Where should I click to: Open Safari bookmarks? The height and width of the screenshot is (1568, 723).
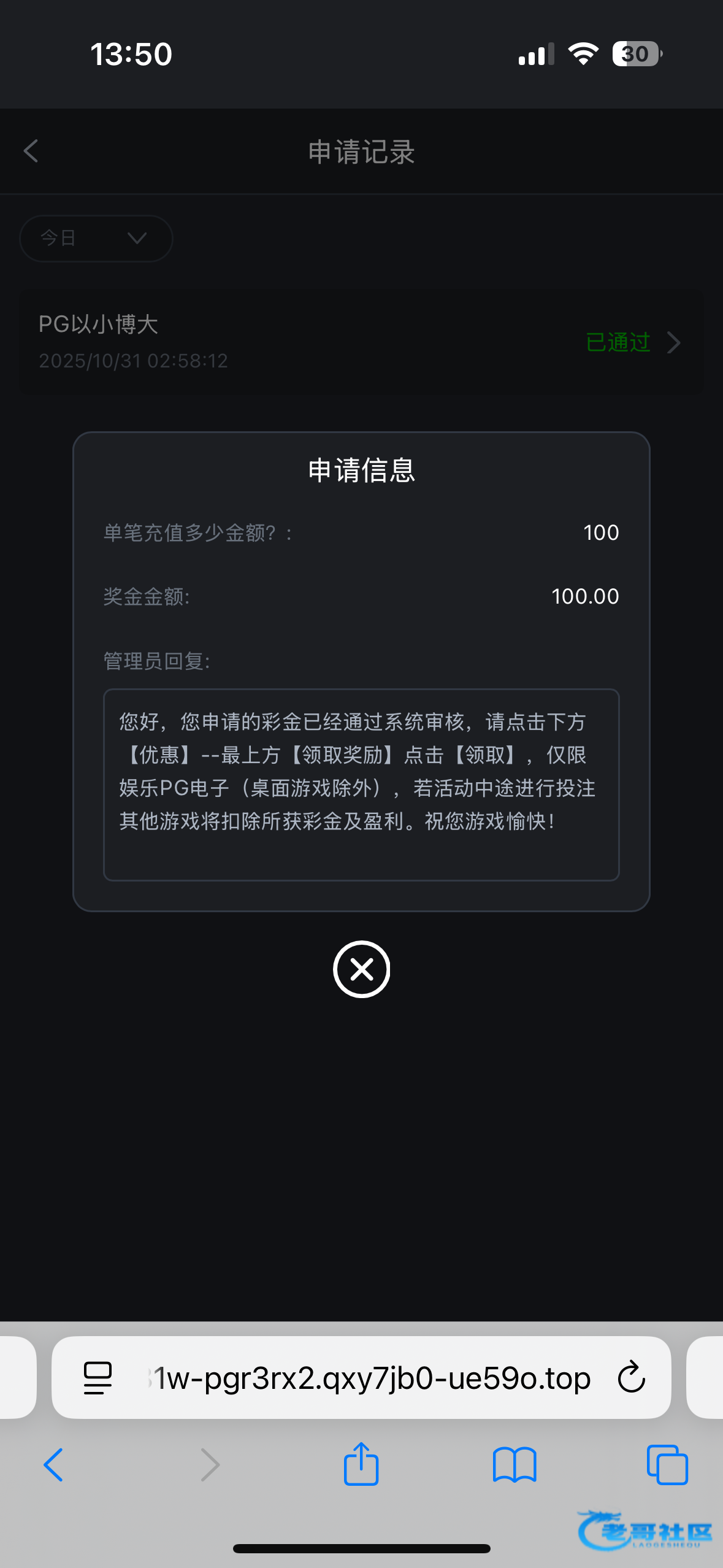tap(515, 1465)
